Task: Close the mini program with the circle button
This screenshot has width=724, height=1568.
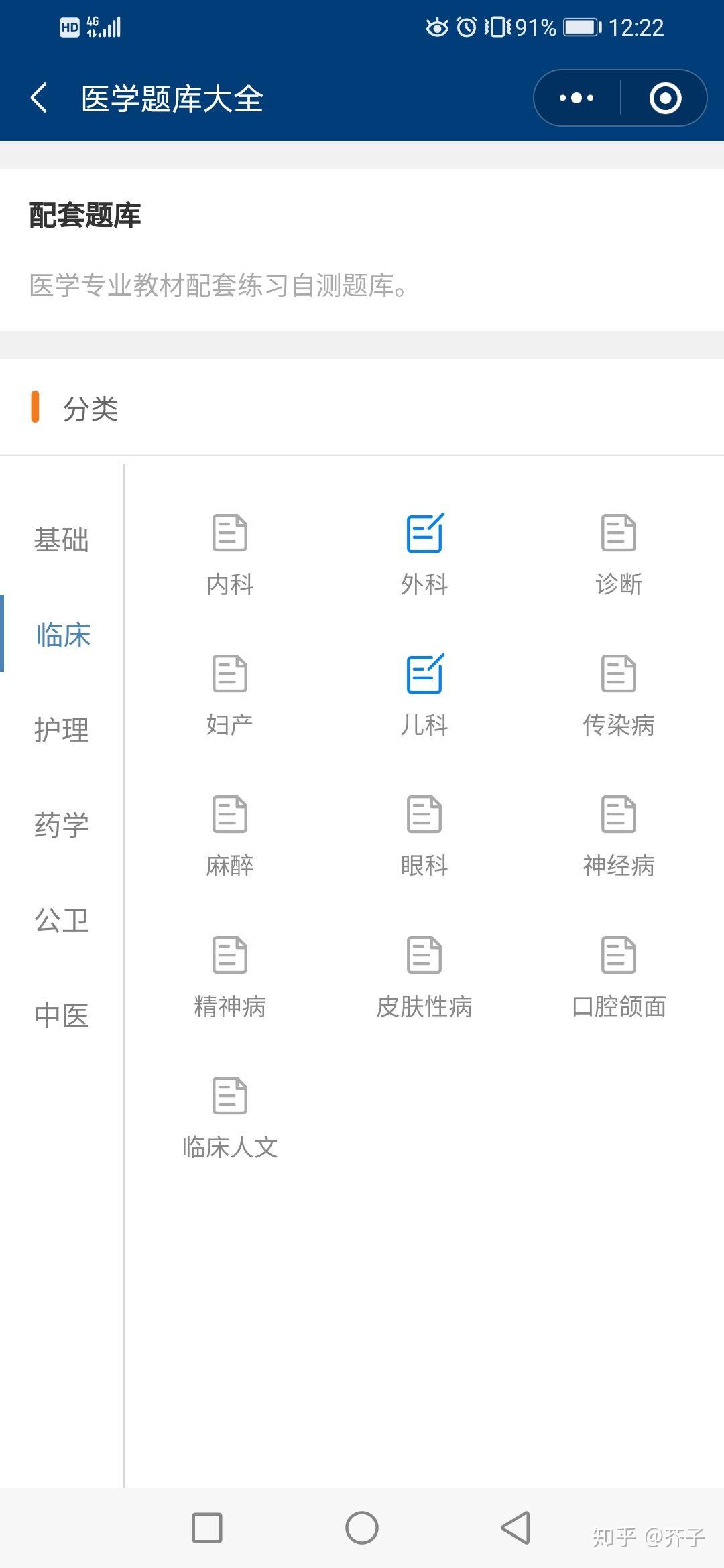Action: coord(665,99)
